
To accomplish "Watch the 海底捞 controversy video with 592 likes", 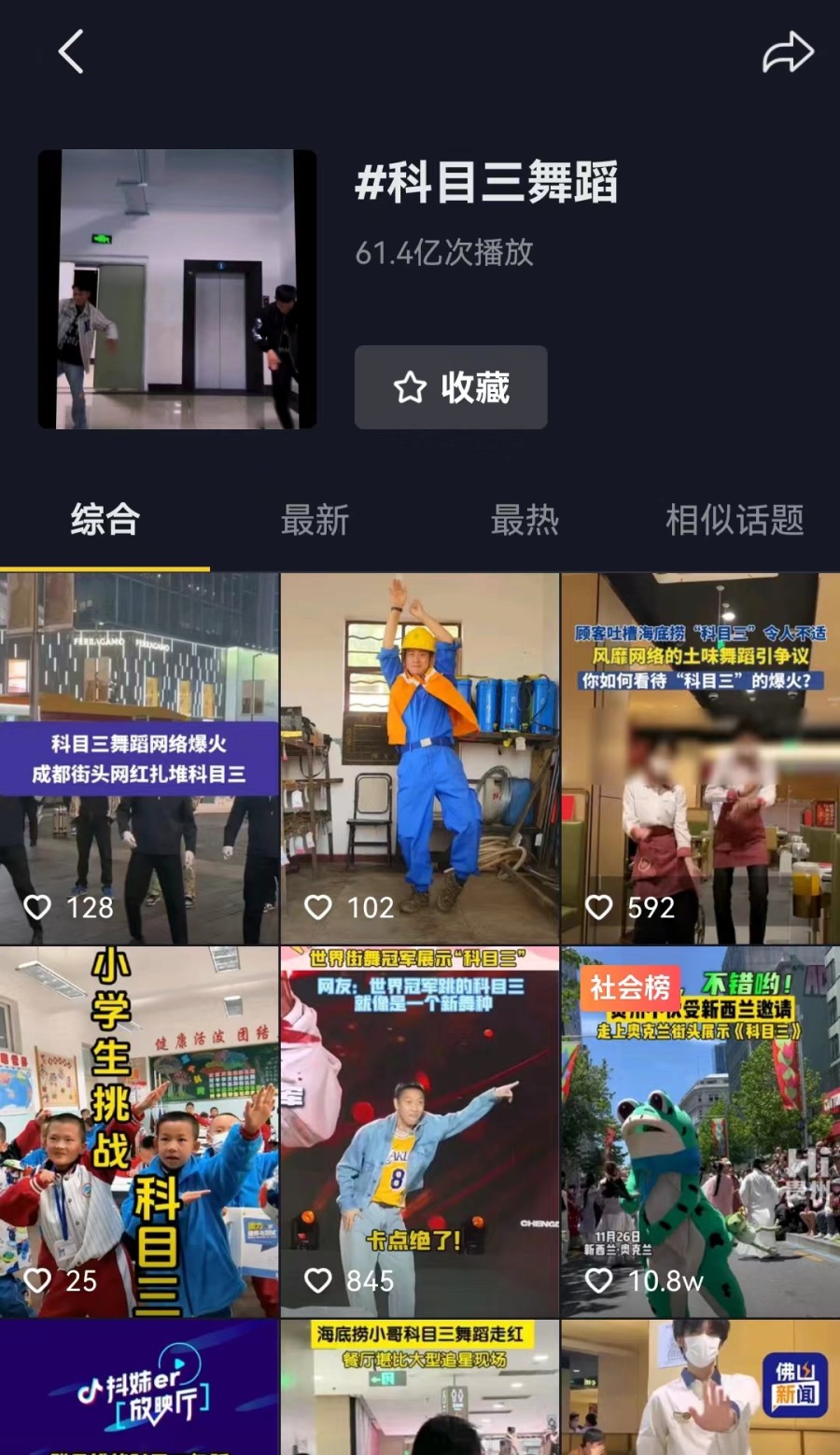I will point(700,758).
